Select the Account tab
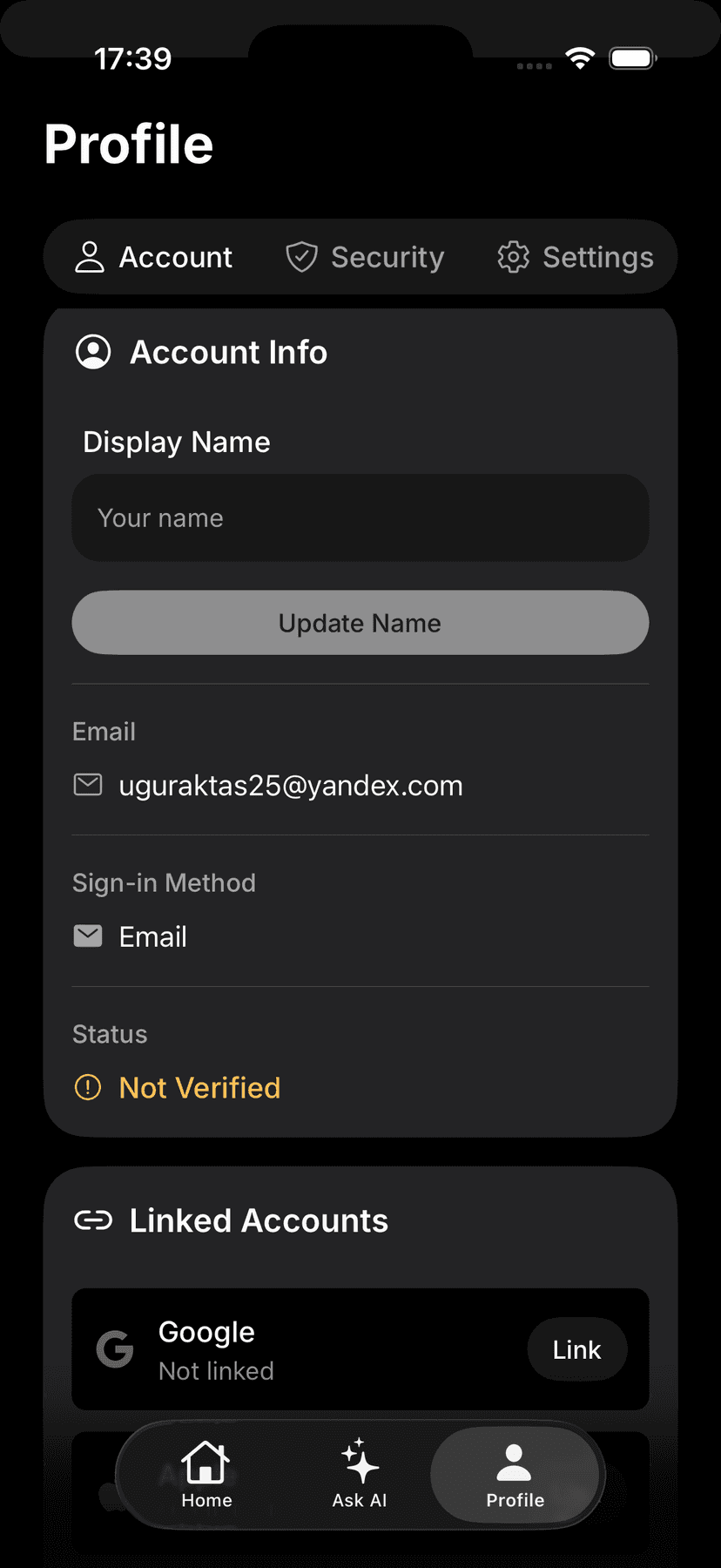Image resolution: width=721 pixels, height=1568 pixels. [152, 257]
